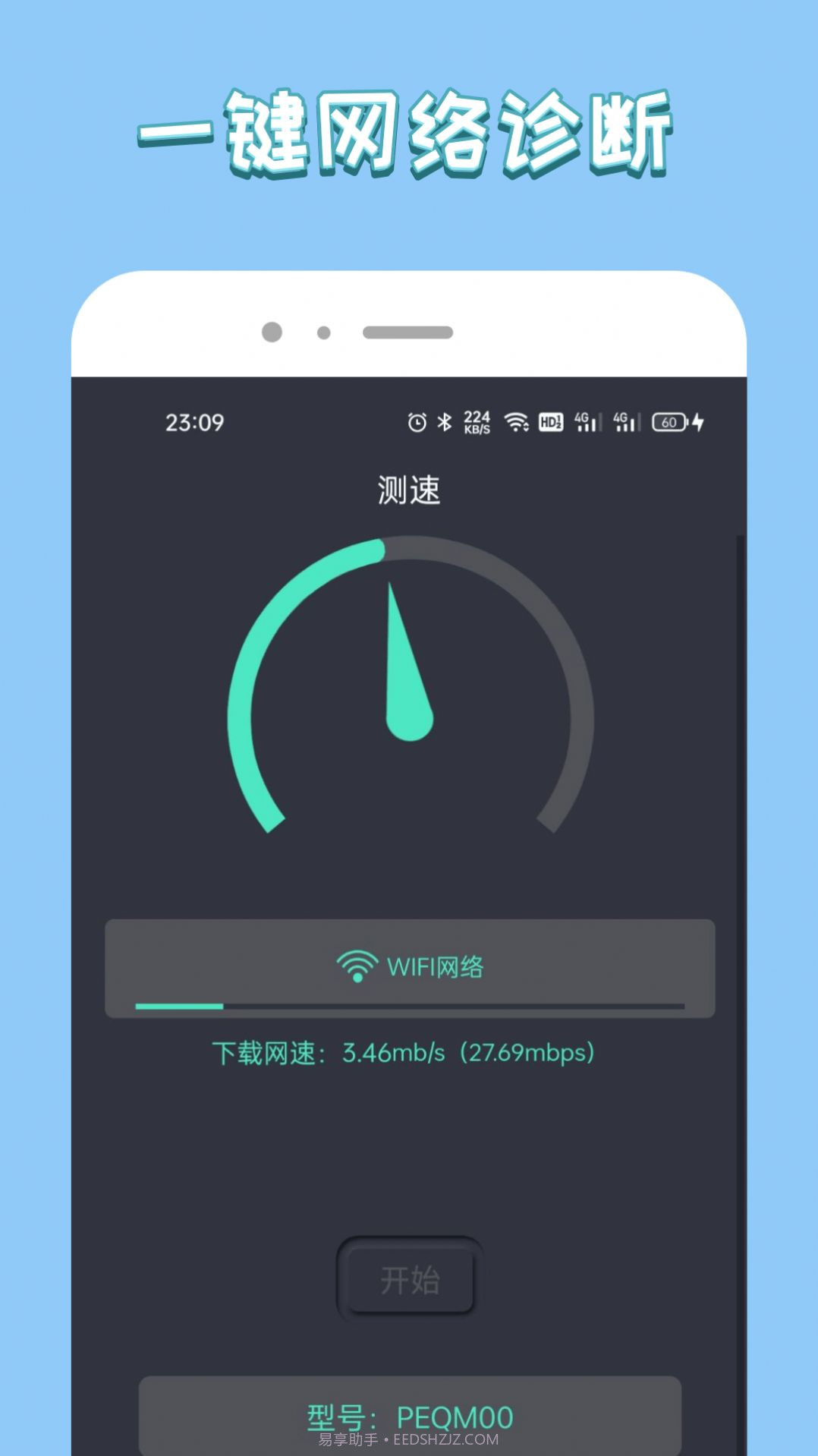This screenshot has width=818, height=1456.
Task: Select the 测速 page title
Action: (409, 490)
